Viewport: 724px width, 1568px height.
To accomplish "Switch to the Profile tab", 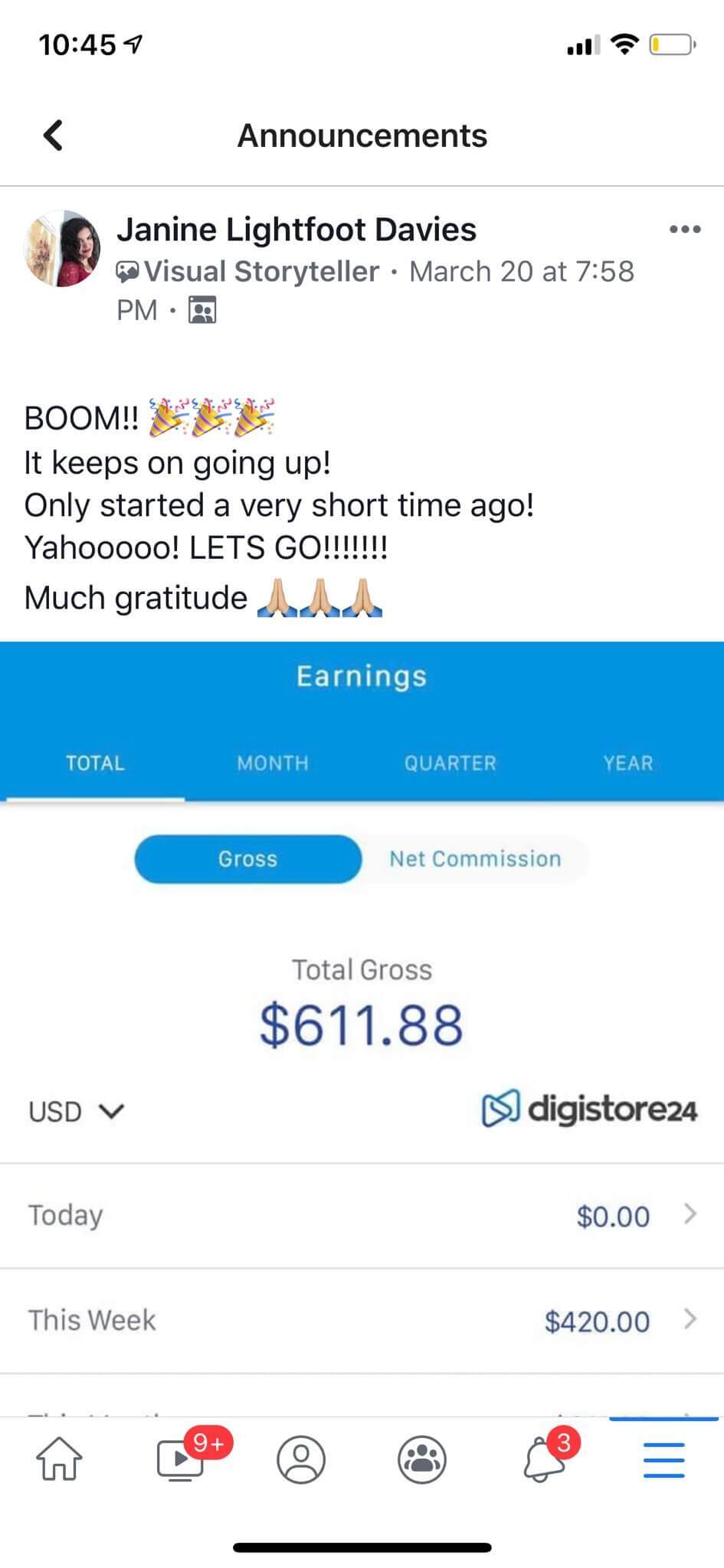I will click(301, 1459).
